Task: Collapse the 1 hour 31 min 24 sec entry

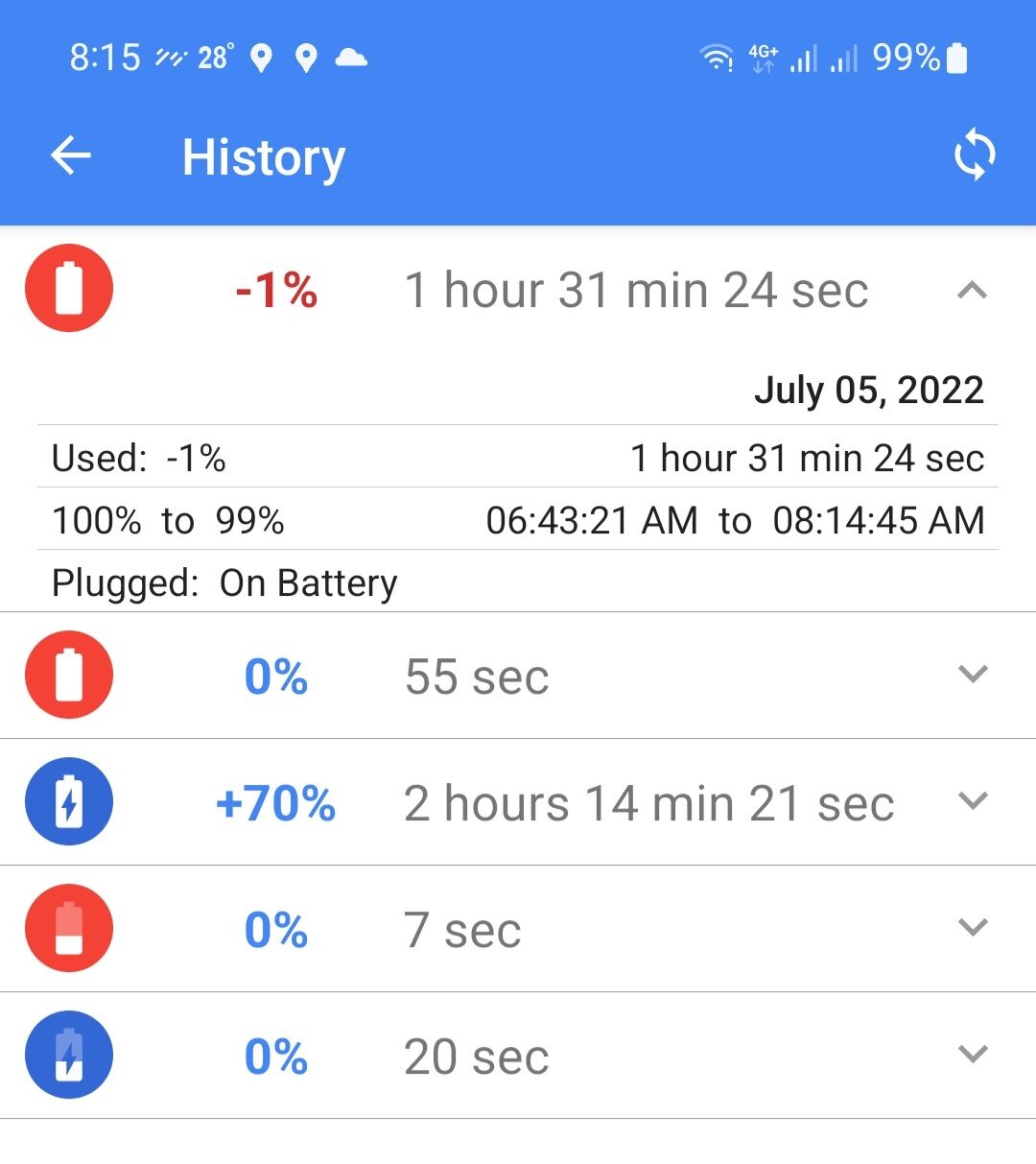Action: click(x=972, y=290)
